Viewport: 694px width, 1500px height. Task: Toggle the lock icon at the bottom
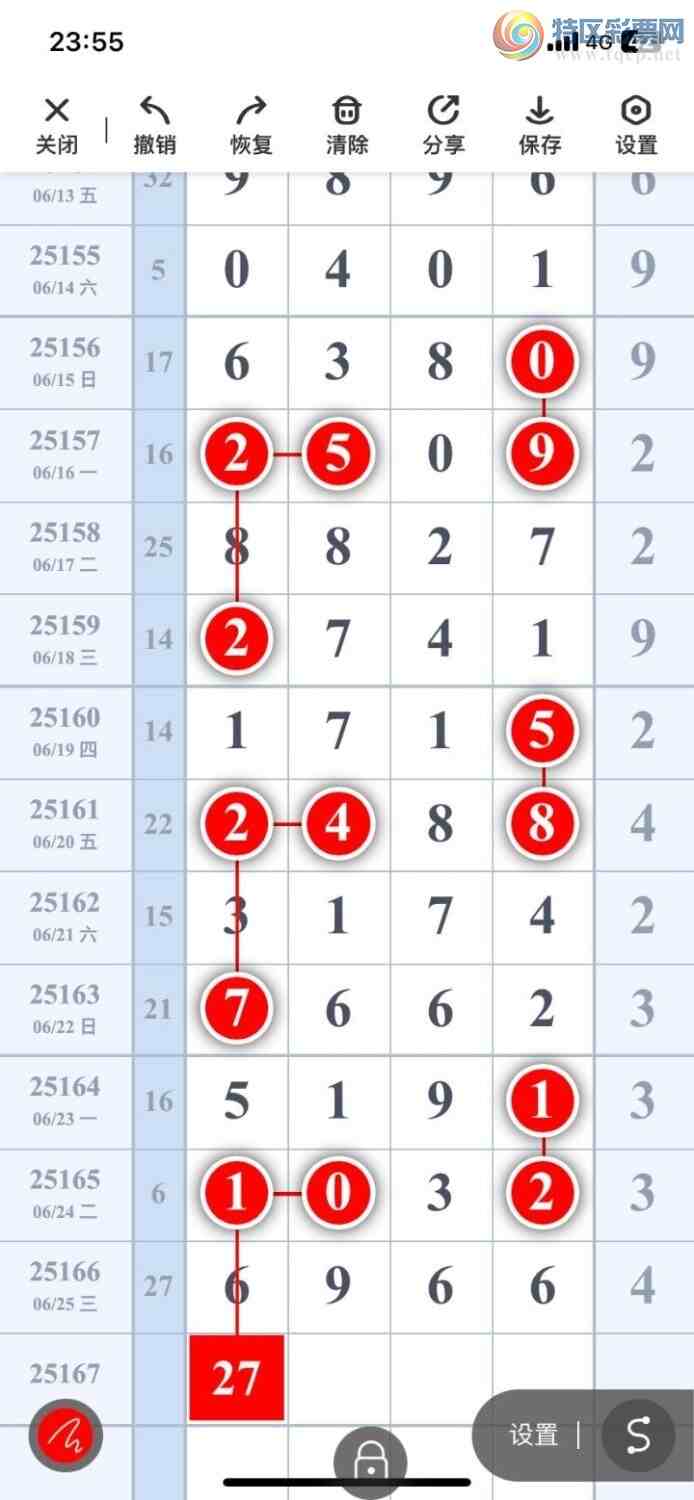tap(370, 1462)
